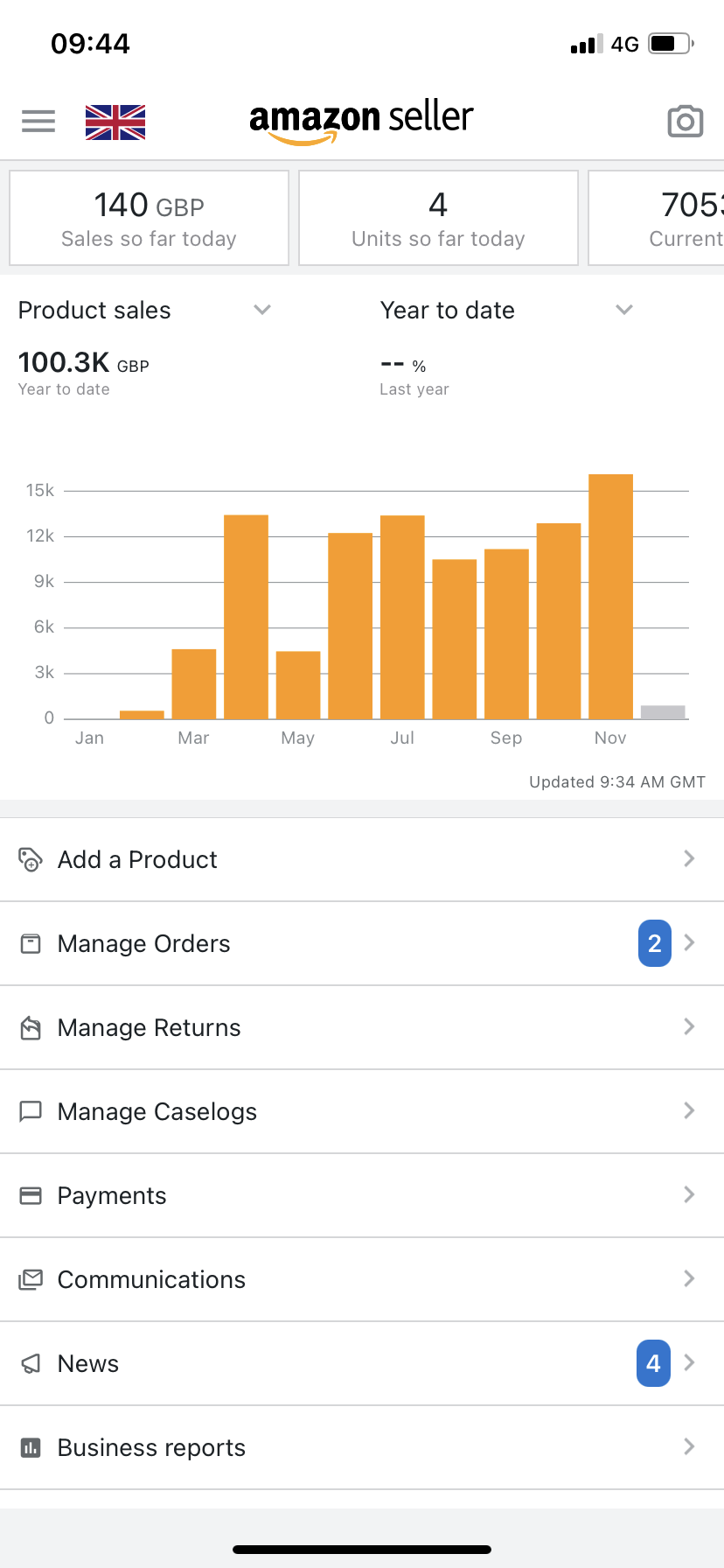Go to Manage Orders
724x1568 pixels.
pos(362,943)
